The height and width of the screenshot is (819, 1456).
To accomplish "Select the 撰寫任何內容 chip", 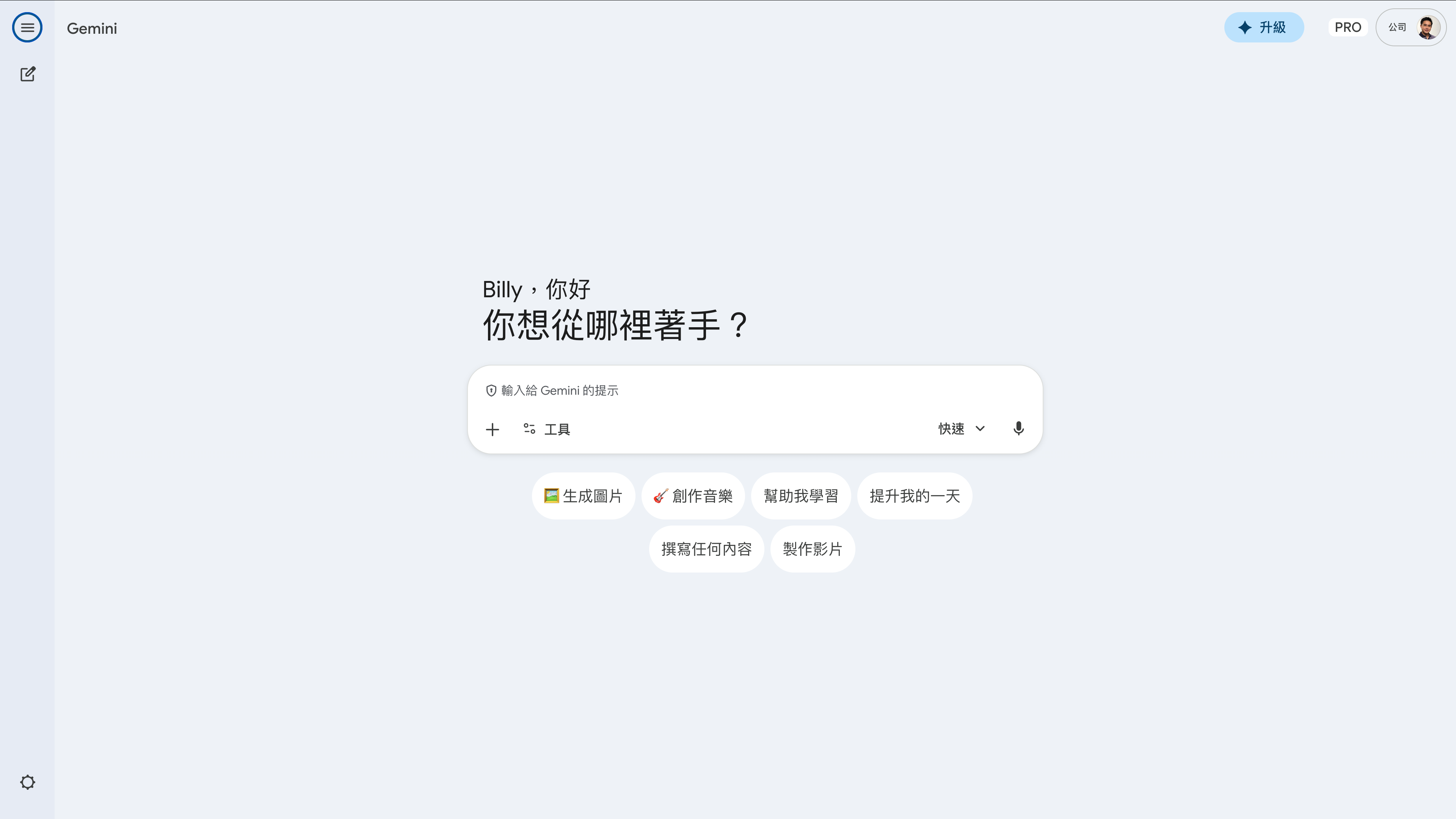I will point(706,549).
